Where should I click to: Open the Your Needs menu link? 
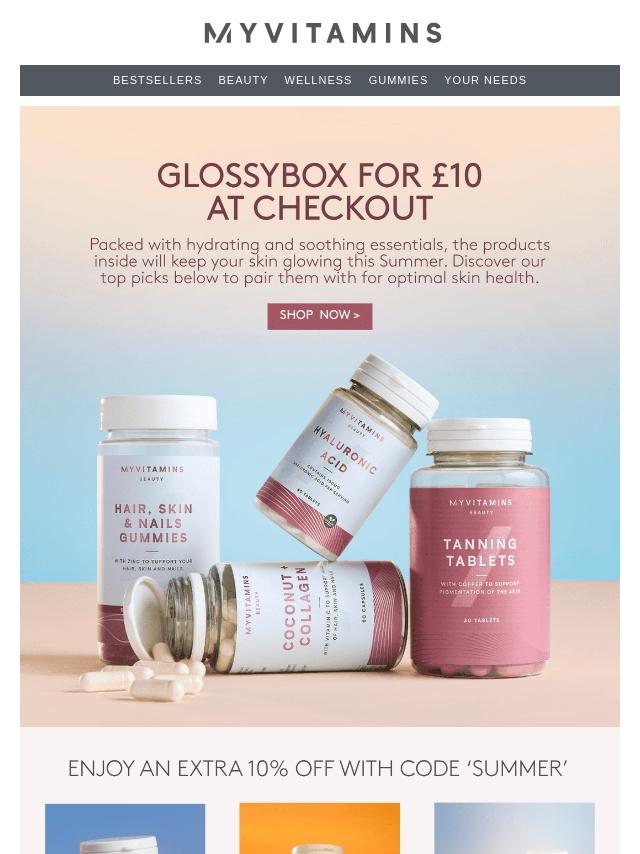click(485, 80)
